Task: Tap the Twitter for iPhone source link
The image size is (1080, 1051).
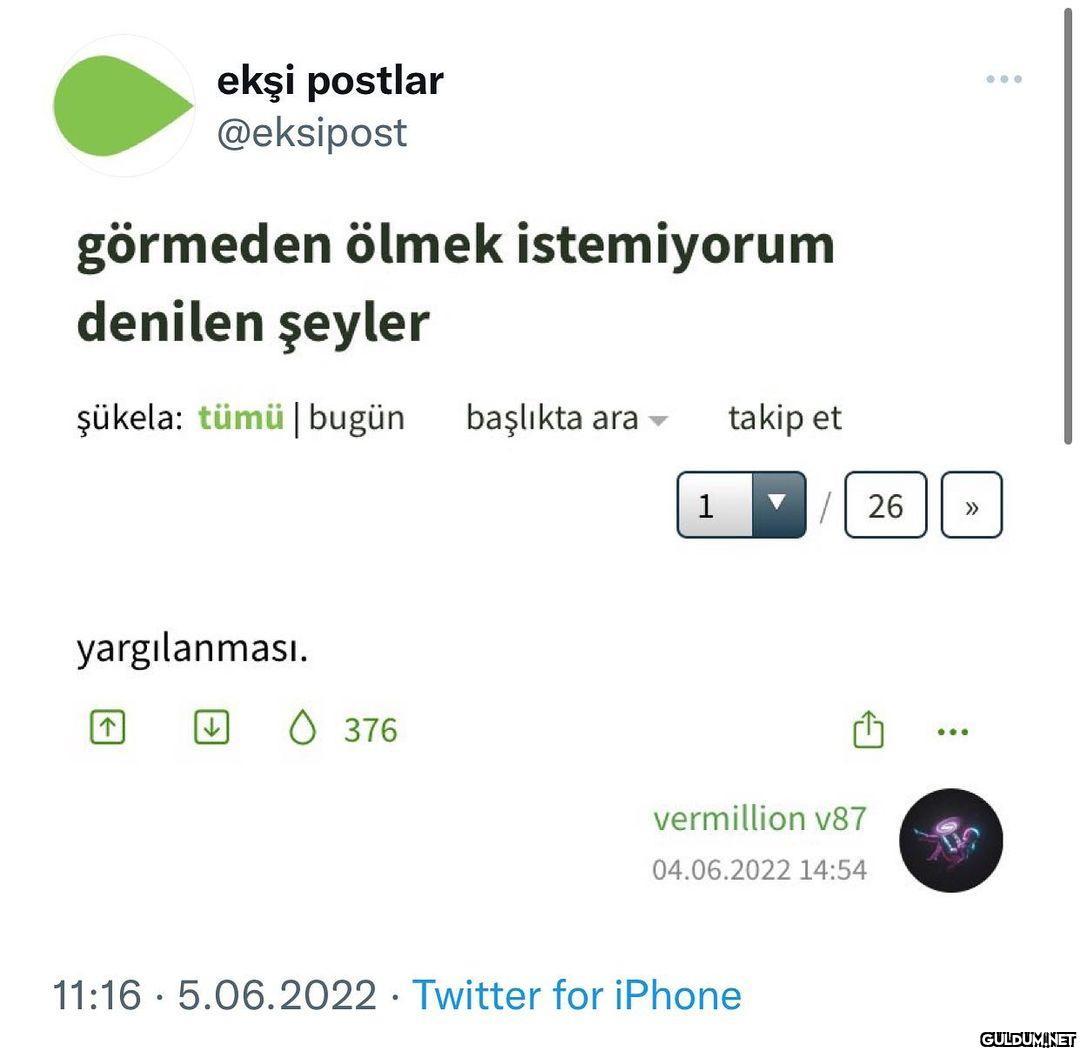Action: (577, 995)
